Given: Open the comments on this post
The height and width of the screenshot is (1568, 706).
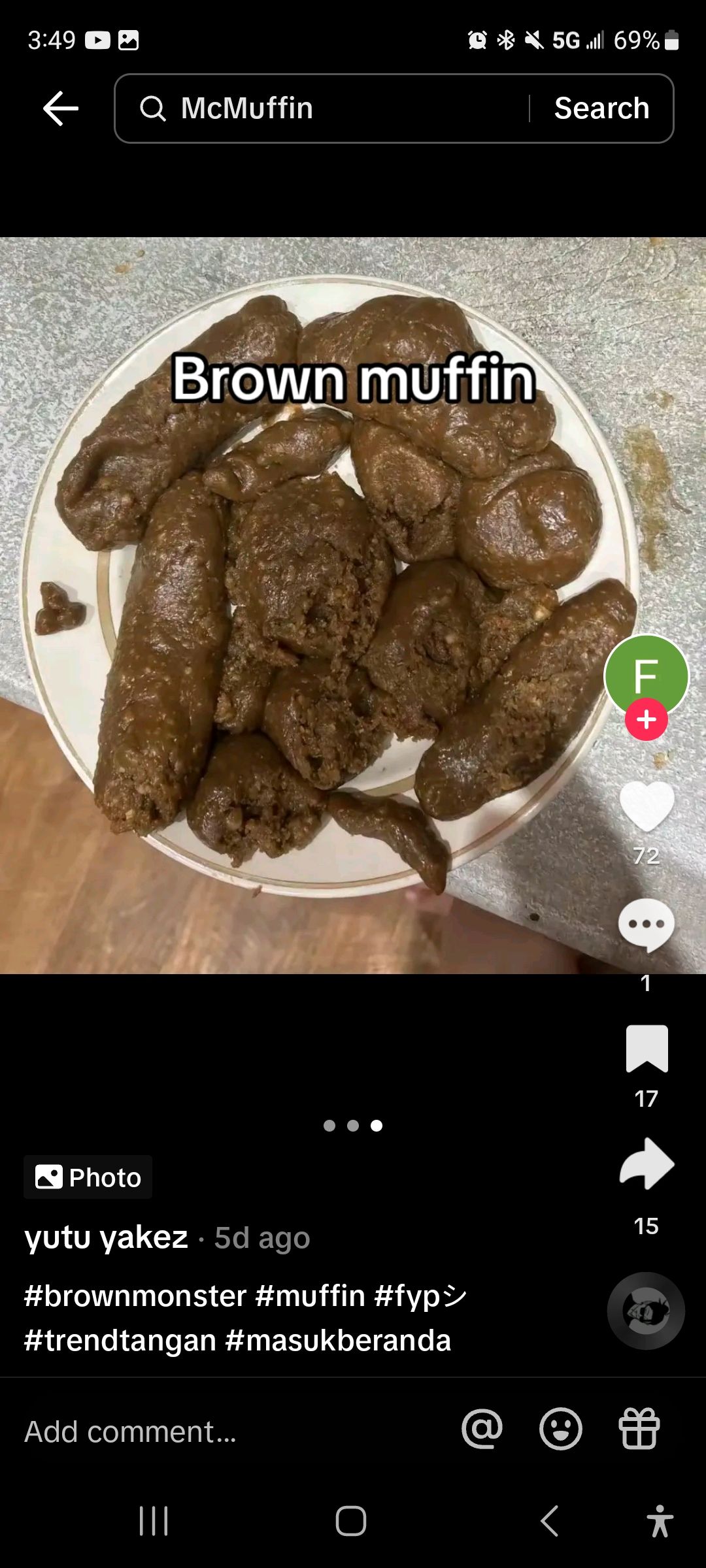Looking at the screenshot, I should (646, 924).
